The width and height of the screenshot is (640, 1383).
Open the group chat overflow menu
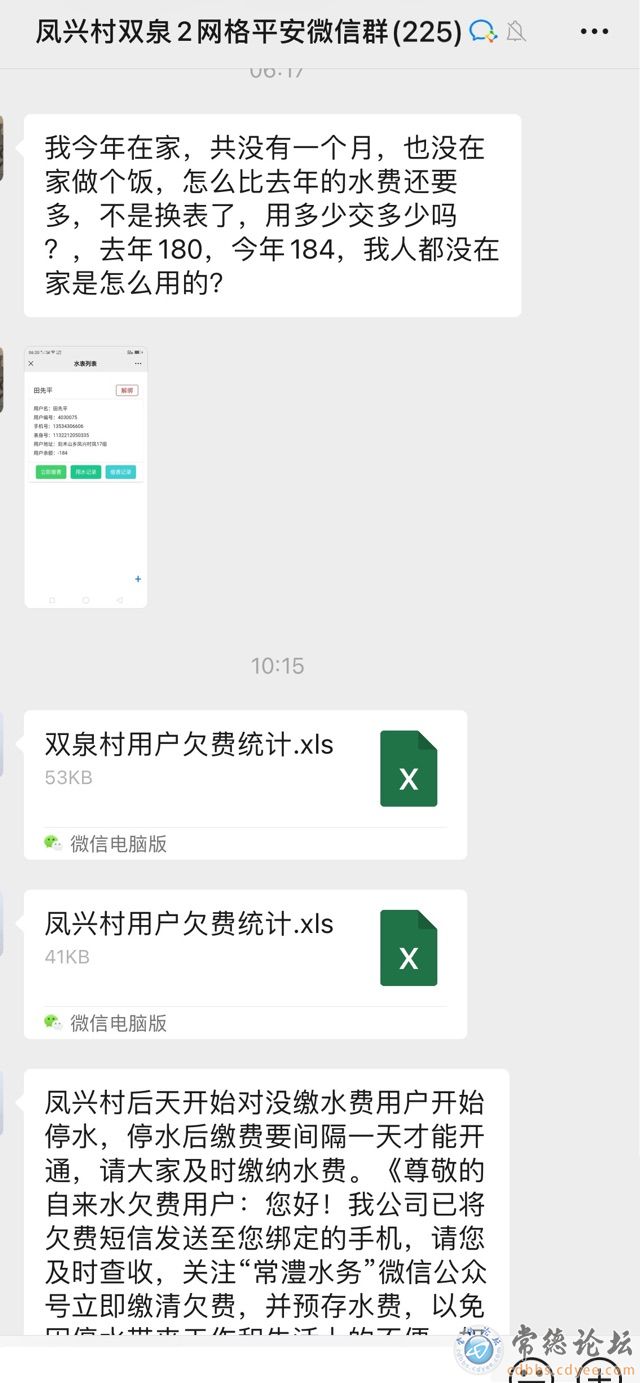[x=594, y=32]
